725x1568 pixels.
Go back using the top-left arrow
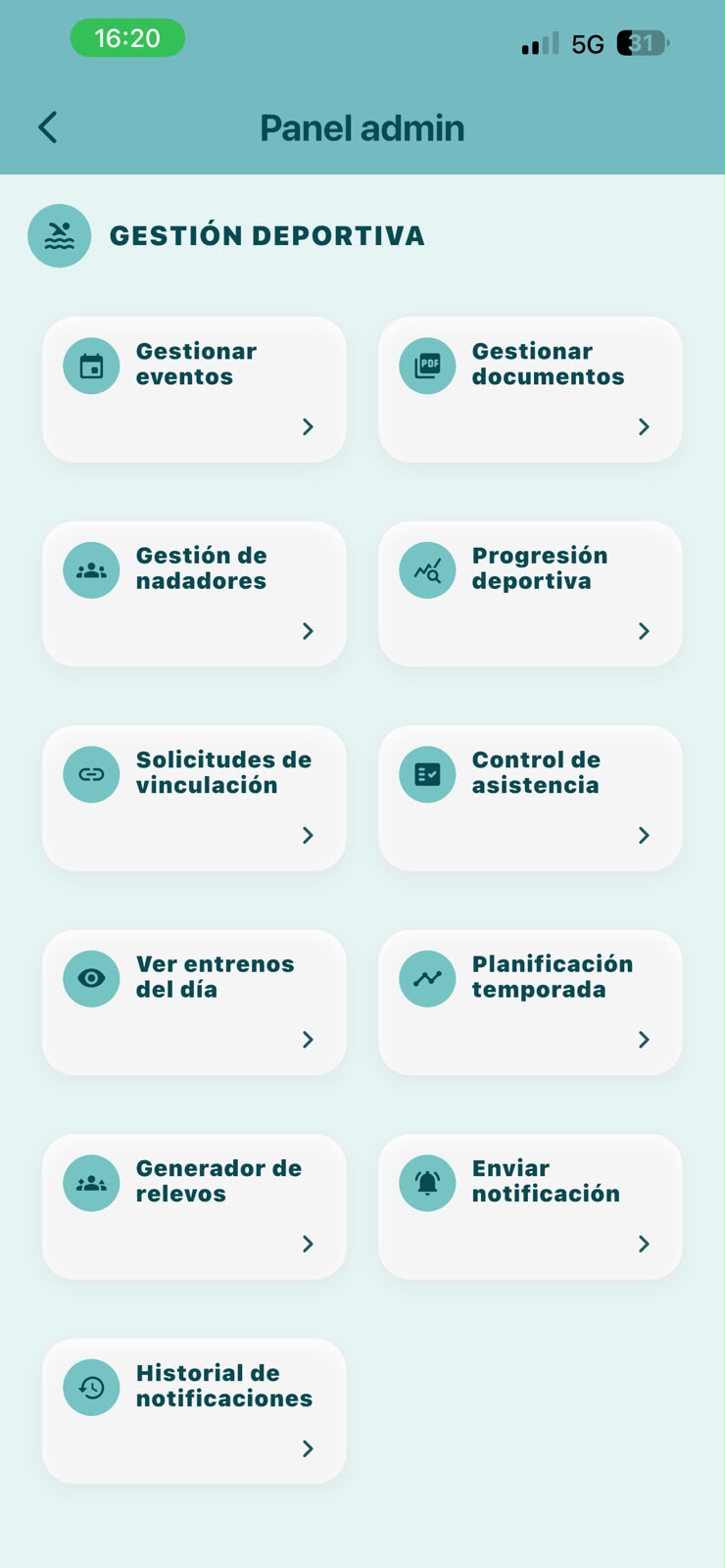(x=47, y=127)
